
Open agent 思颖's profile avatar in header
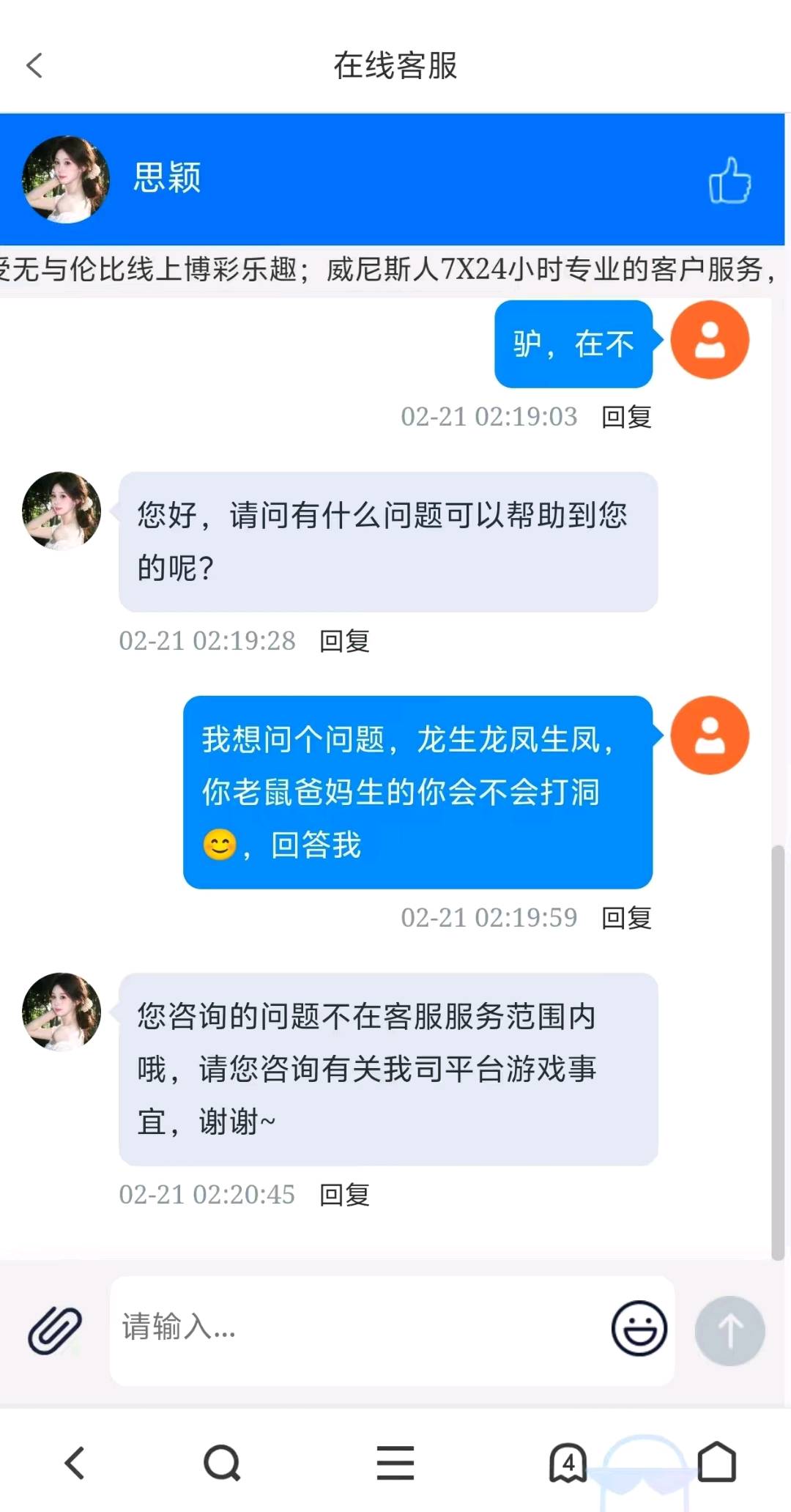pos(64,181)
